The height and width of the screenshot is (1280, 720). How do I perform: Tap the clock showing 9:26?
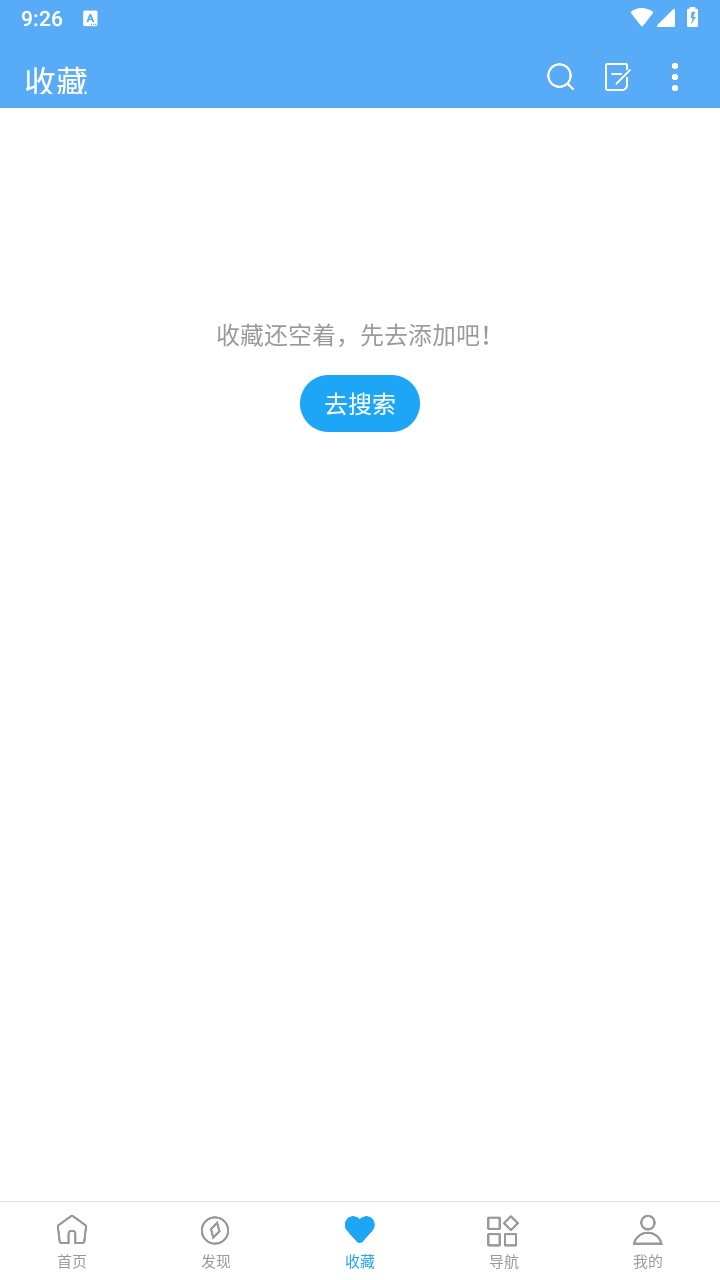pos(40,18)
